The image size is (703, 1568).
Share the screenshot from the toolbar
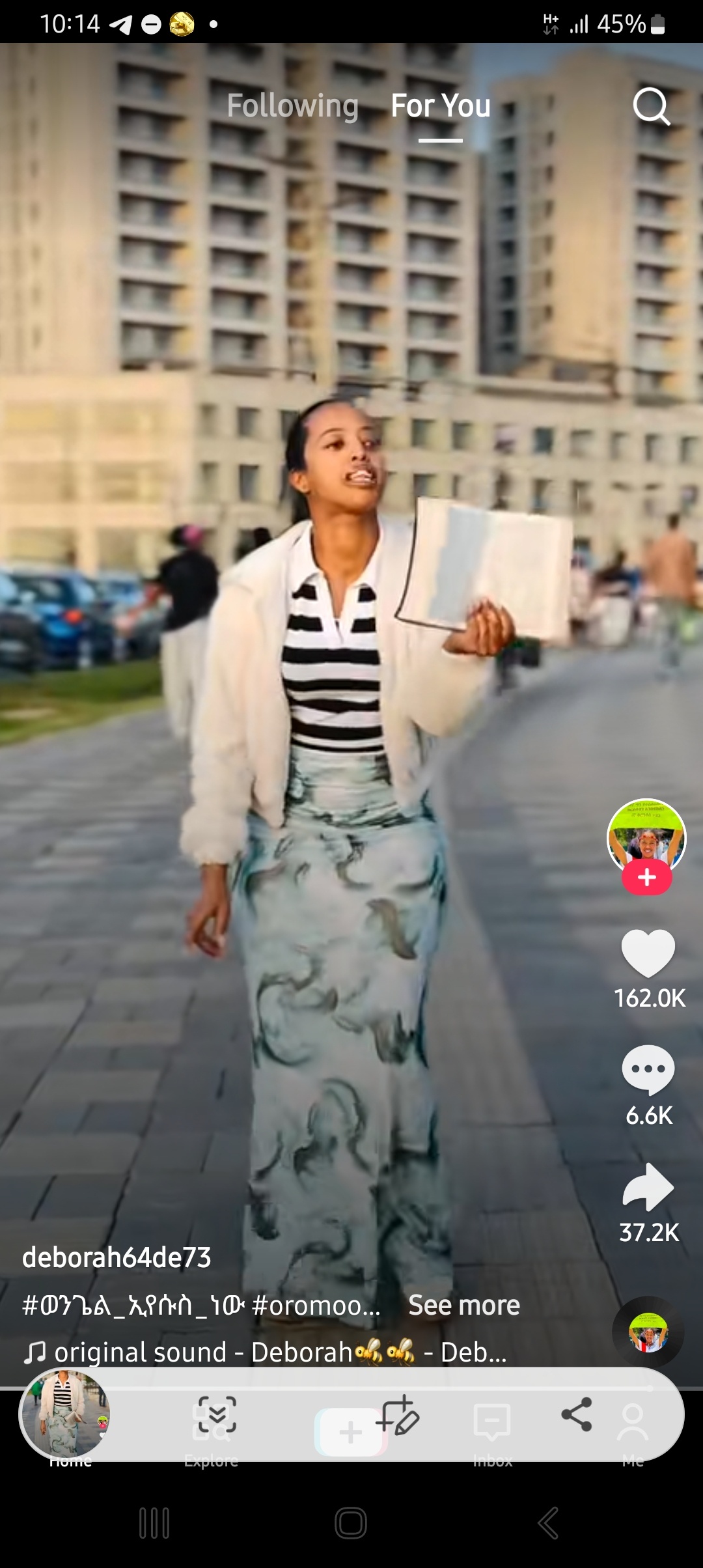[576, 1414]
